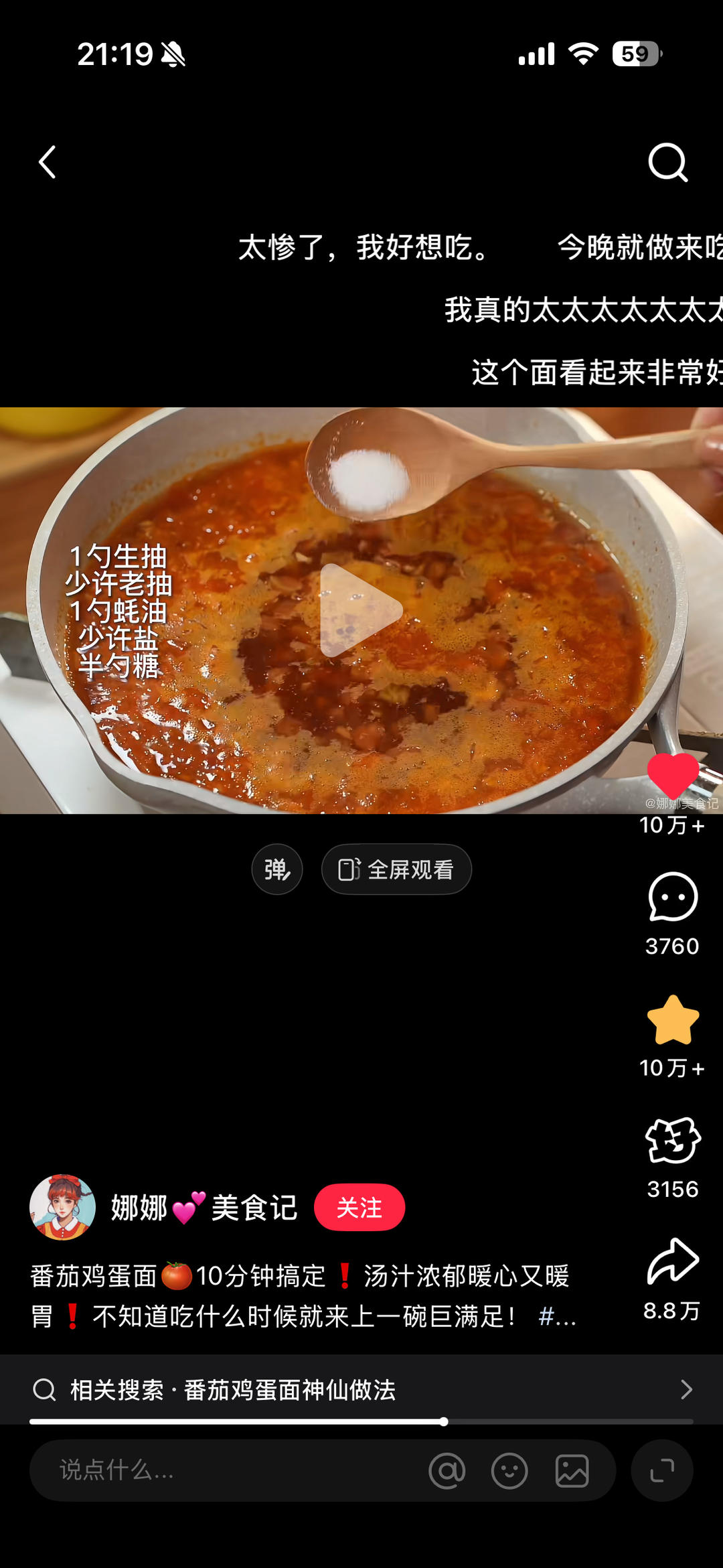Open the emoji picker smiley icon
The width and height of the screenshot is (723, 1568).
point(509,1471)
